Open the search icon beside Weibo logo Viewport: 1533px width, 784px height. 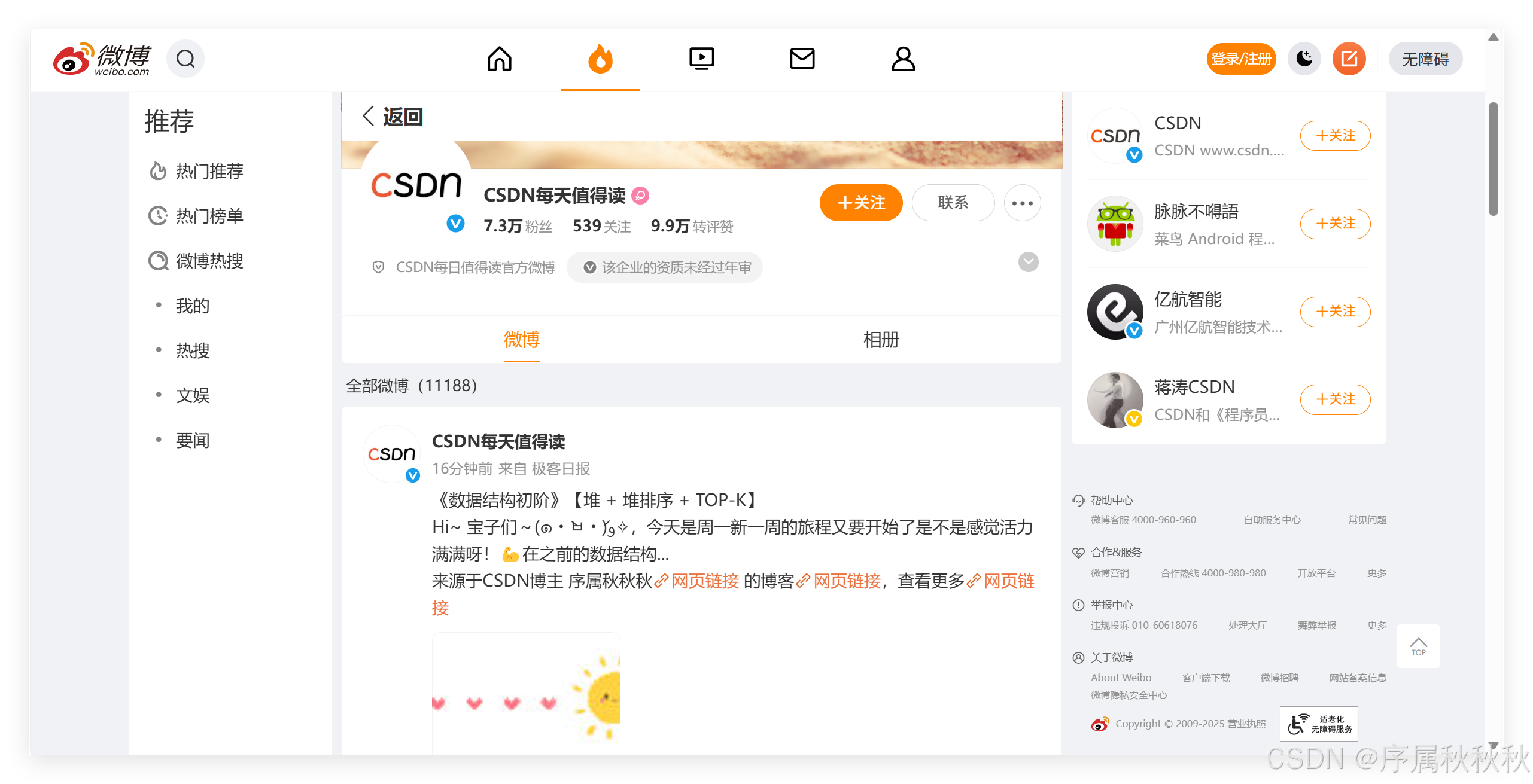185,59
